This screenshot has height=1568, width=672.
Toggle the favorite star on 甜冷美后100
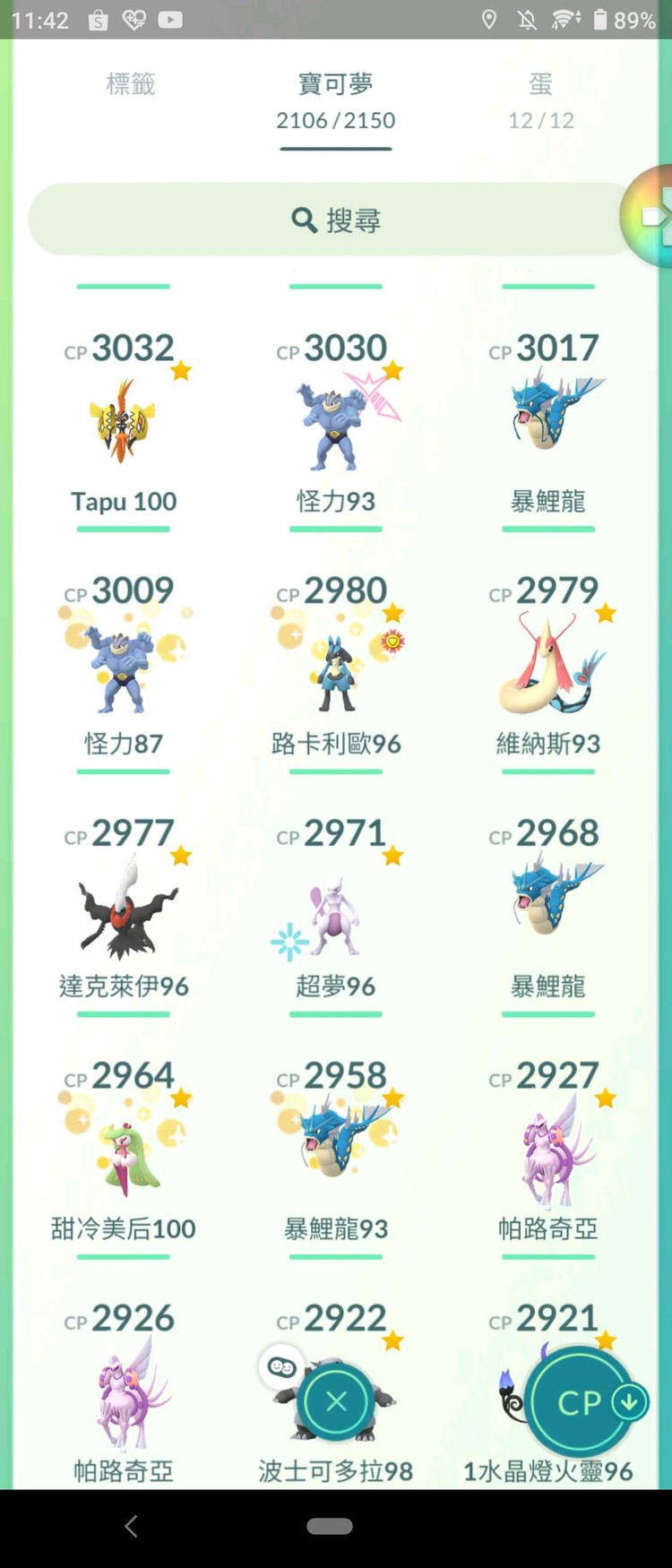(x=182, y=1097)
